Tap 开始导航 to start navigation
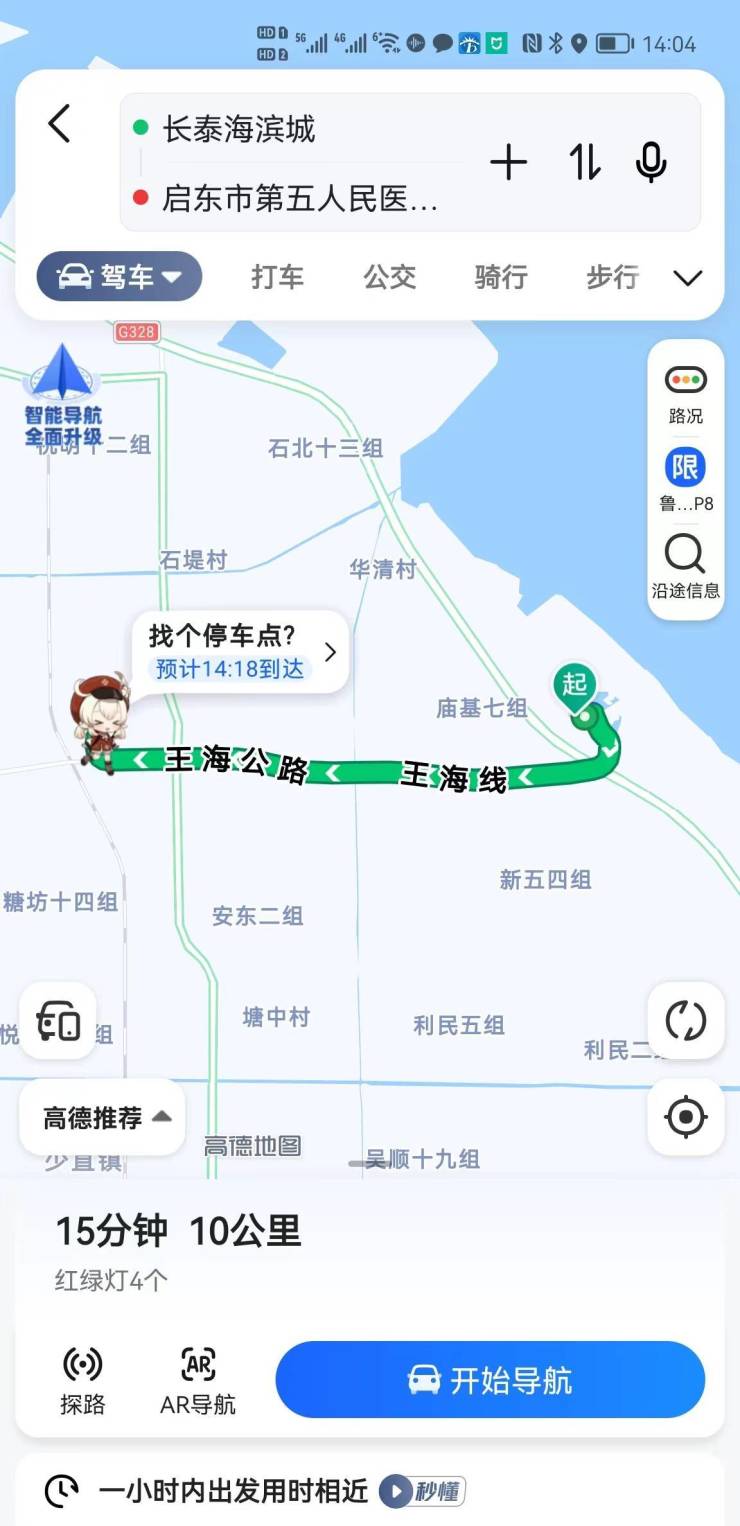Viewport: 740px width, 1526px height. [x=490, y=1380]
